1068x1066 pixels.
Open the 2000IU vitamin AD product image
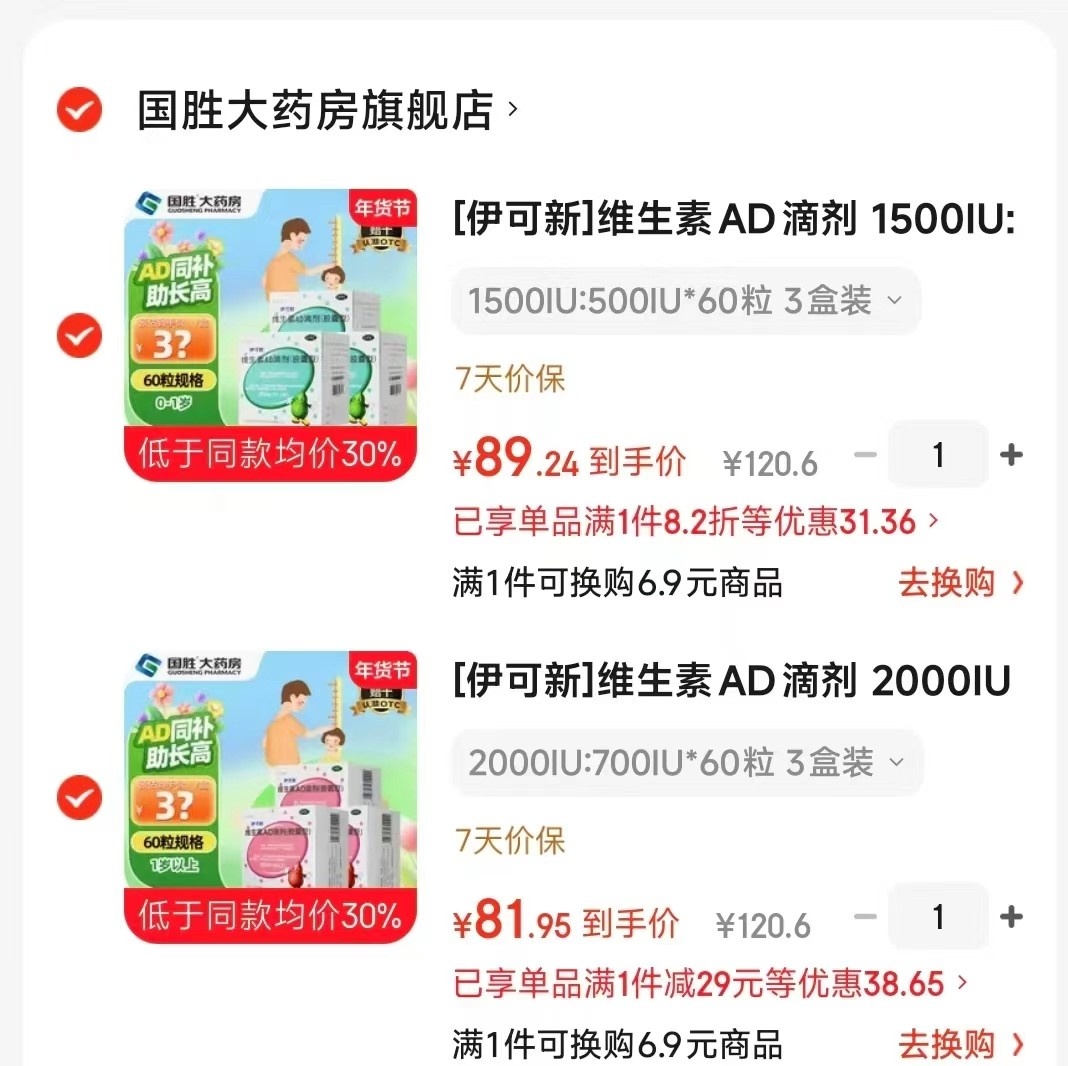(x=270, y=797)
